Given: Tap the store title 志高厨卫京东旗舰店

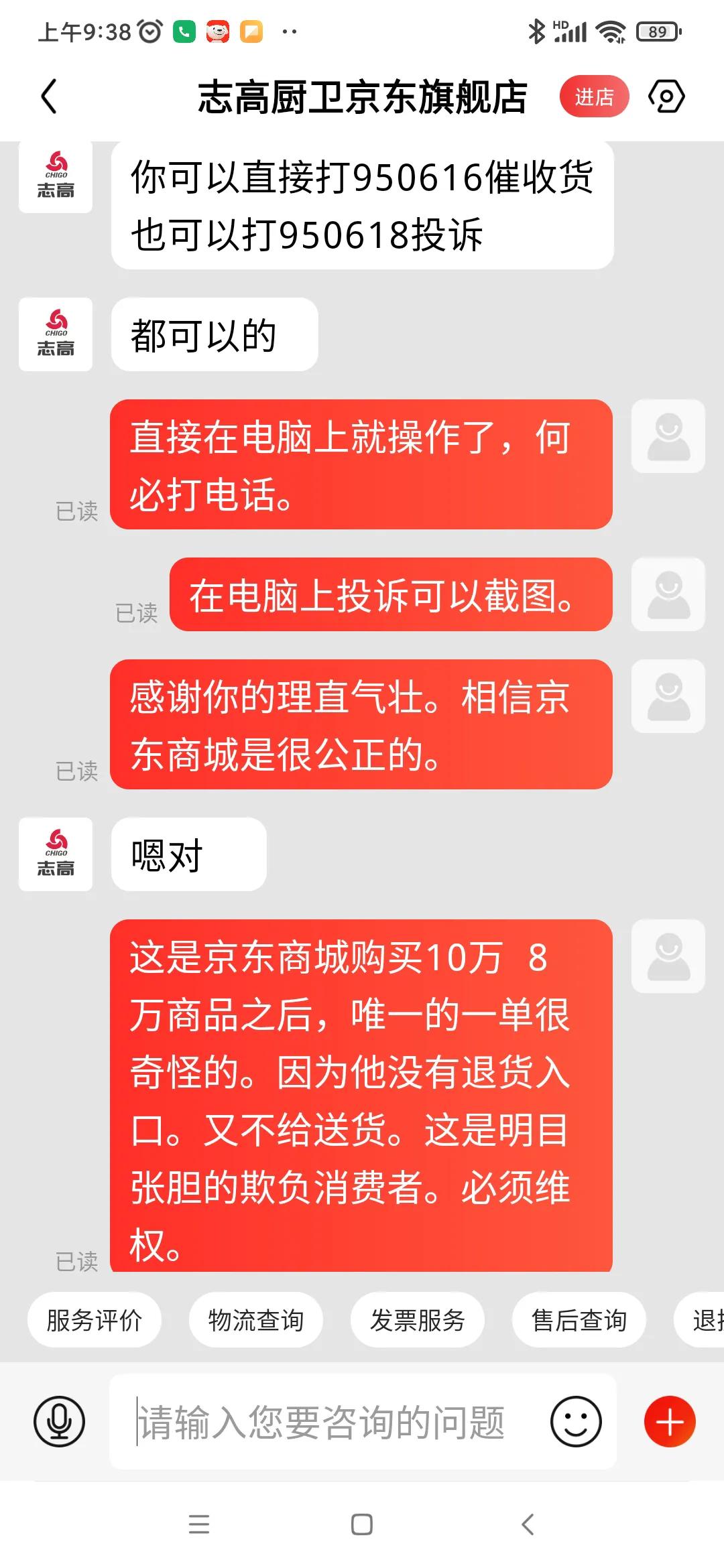Looking at the screenshot, I should click(362, 96).
